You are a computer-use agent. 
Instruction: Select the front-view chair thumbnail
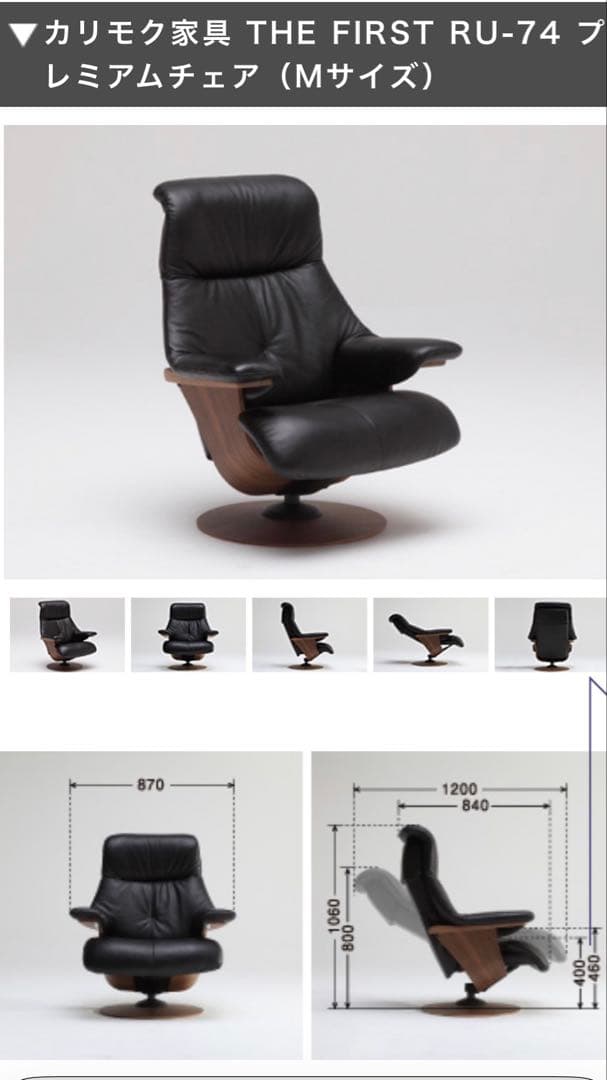tap(188, 634)
